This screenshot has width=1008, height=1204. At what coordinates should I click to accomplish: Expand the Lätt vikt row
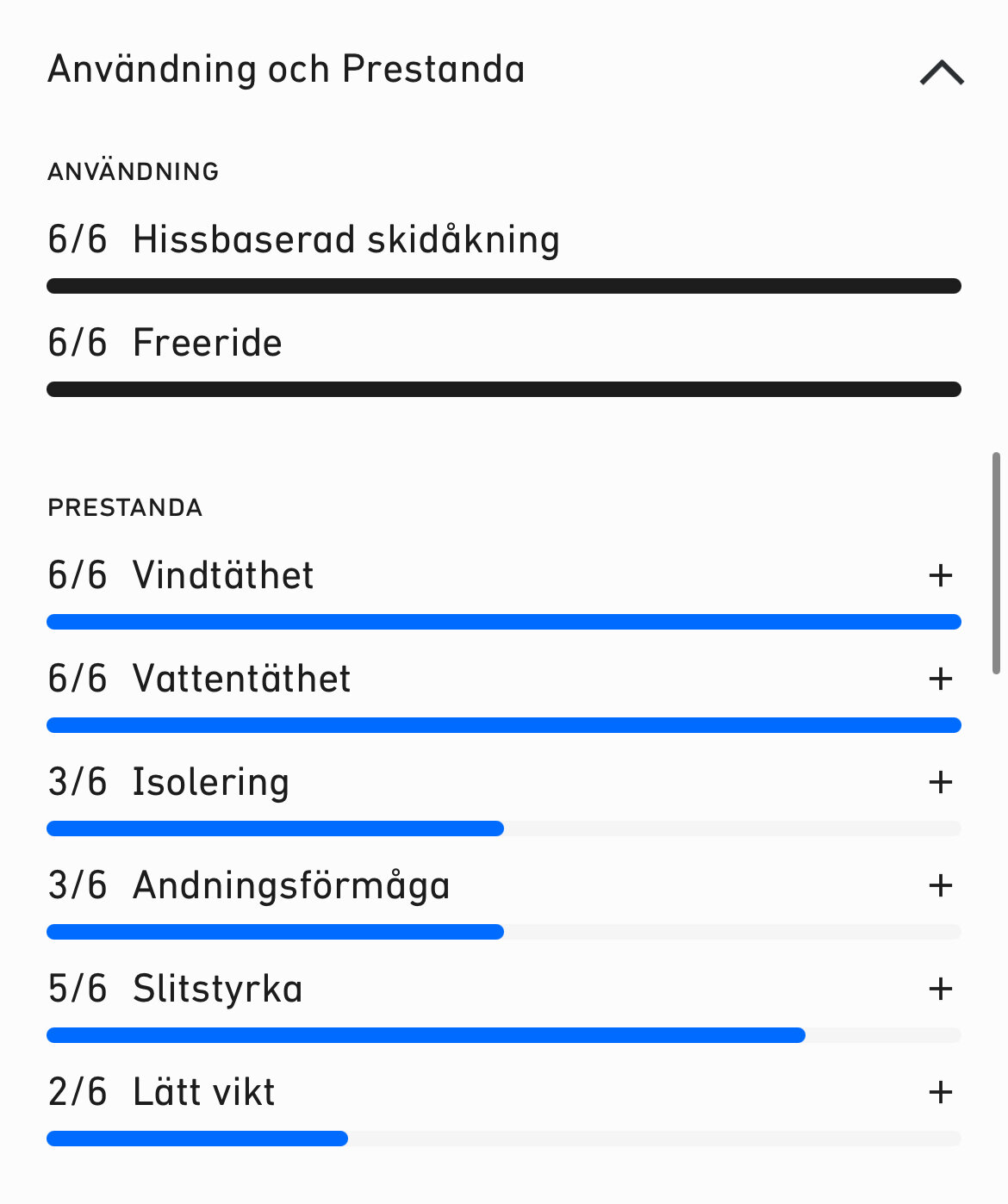(941, 1092)
